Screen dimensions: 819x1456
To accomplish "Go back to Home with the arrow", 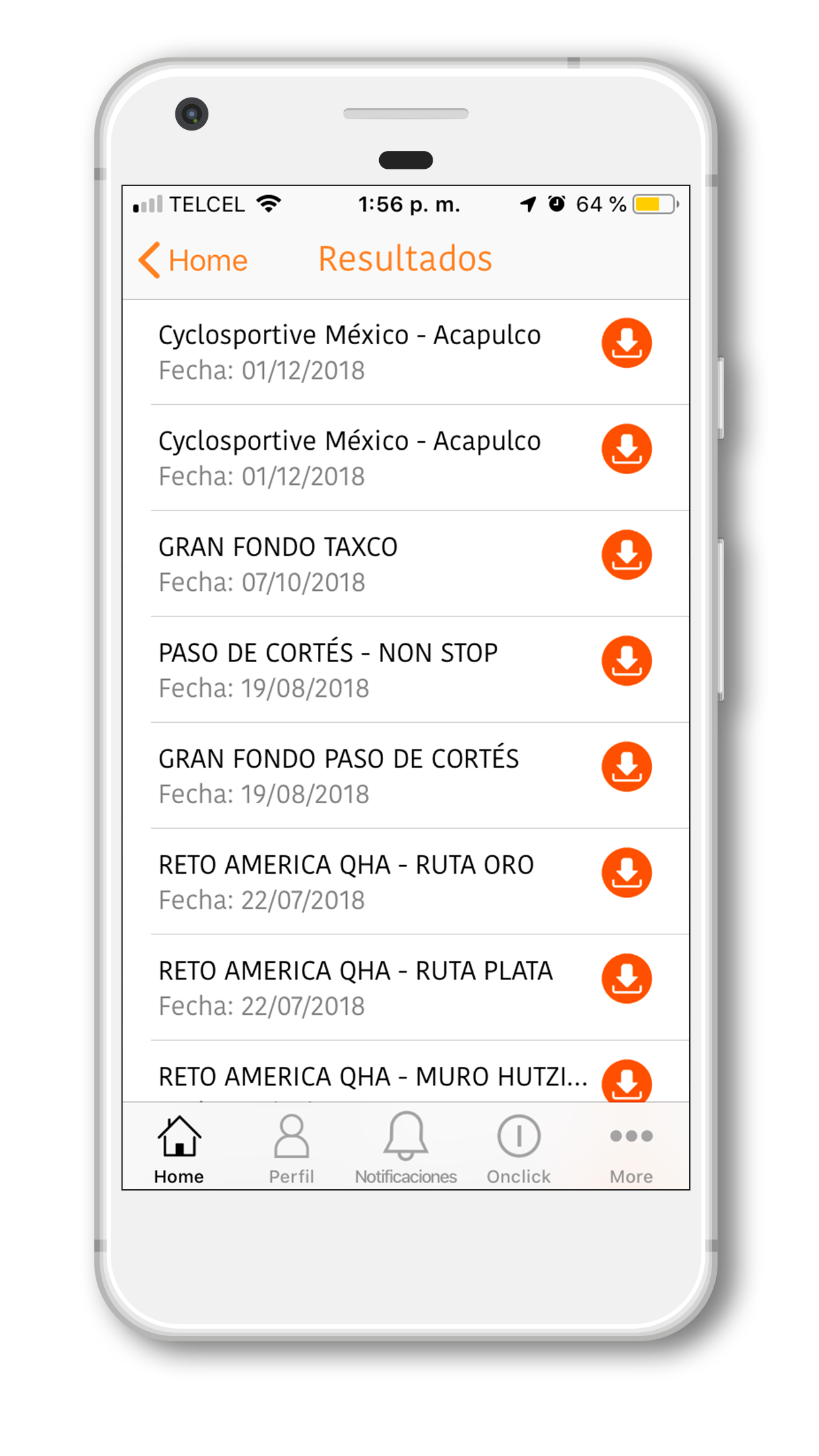I will coord(193,260).
